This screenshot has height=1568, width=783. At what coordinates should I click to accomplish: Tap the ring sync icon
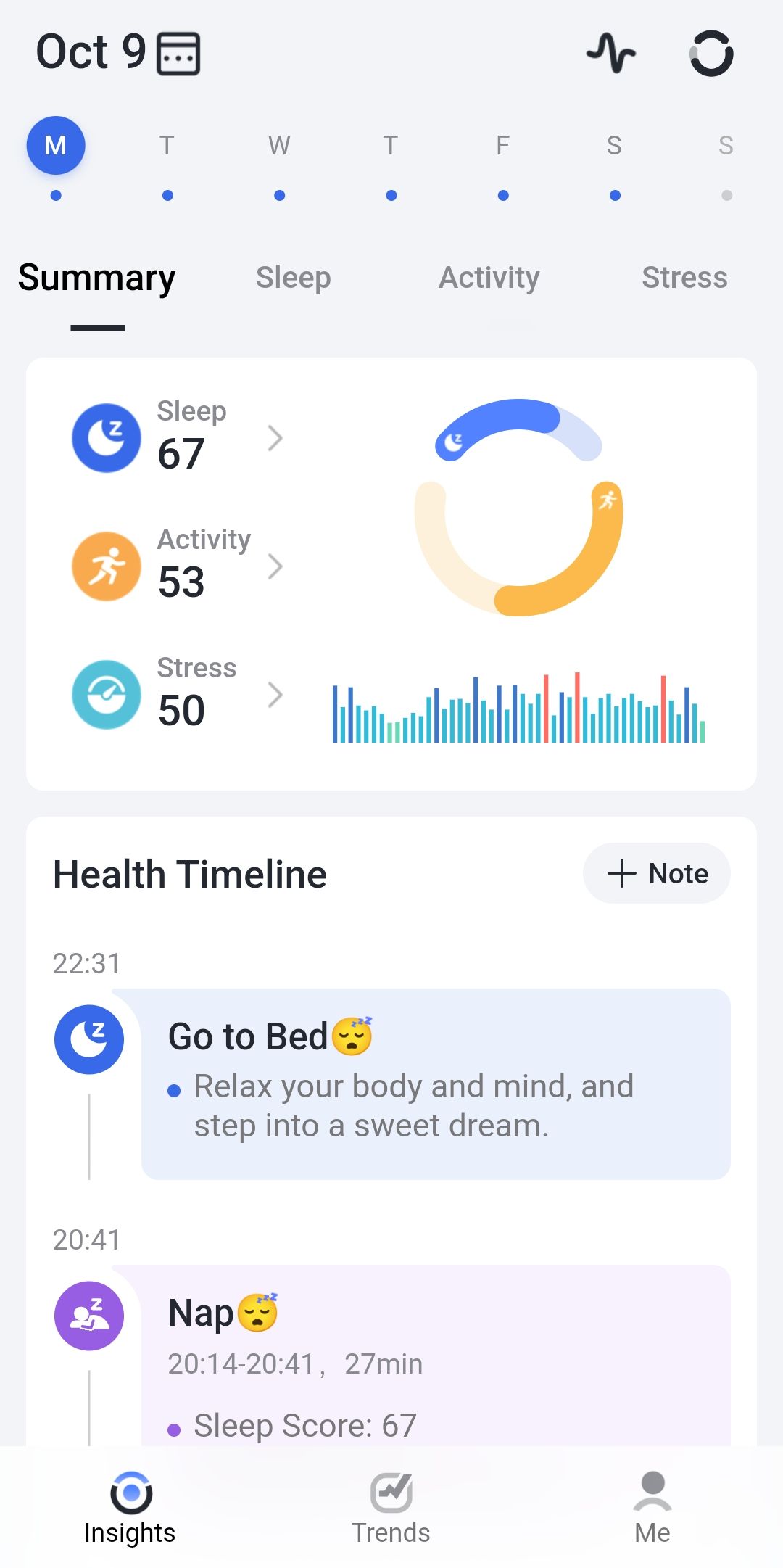coord(711,53)
